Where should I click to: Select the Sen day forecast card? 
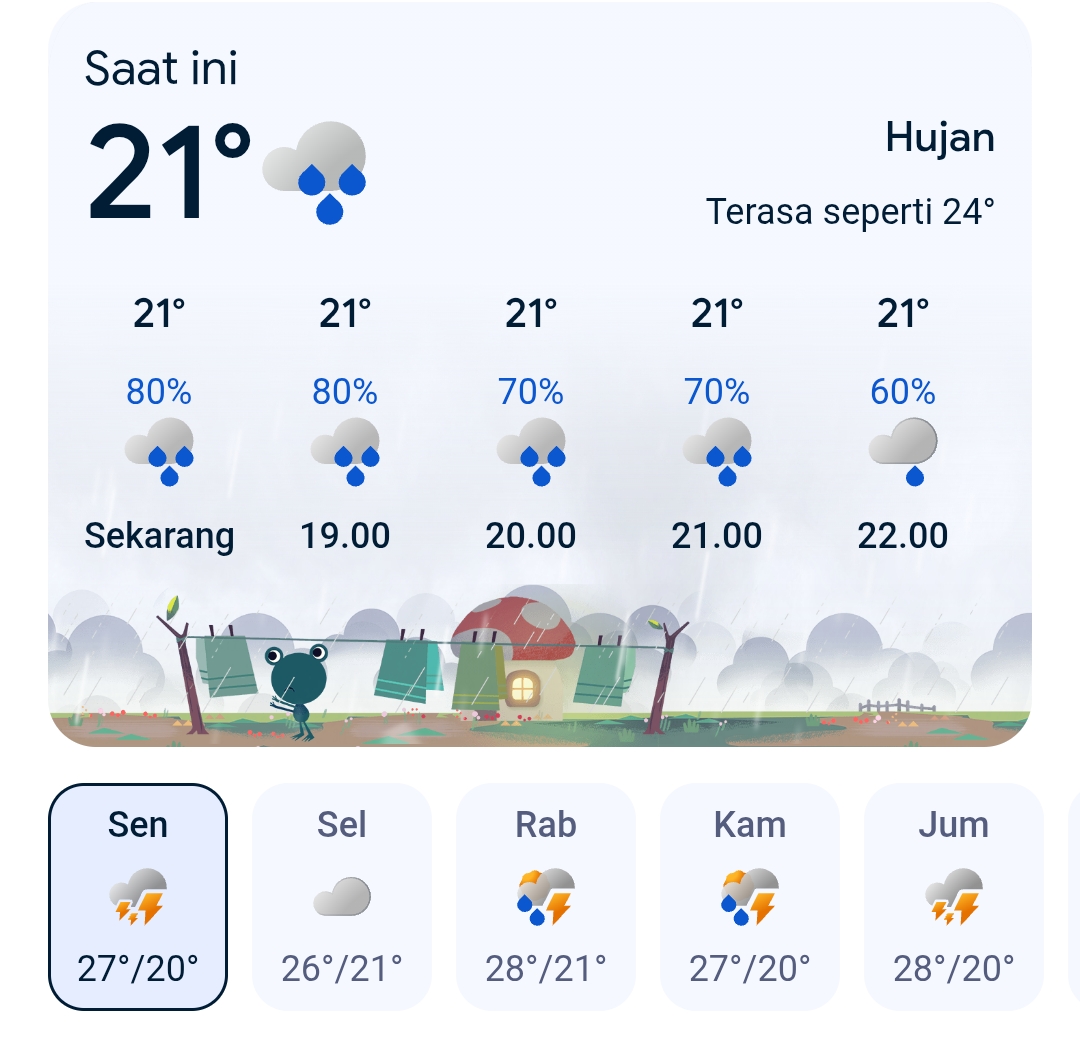click(x=138, y=896)
